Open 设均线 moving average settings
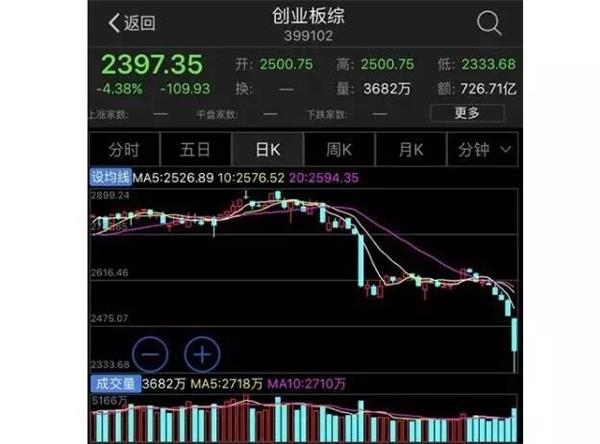This screenshot has height=444, width=600. point(111,176)
